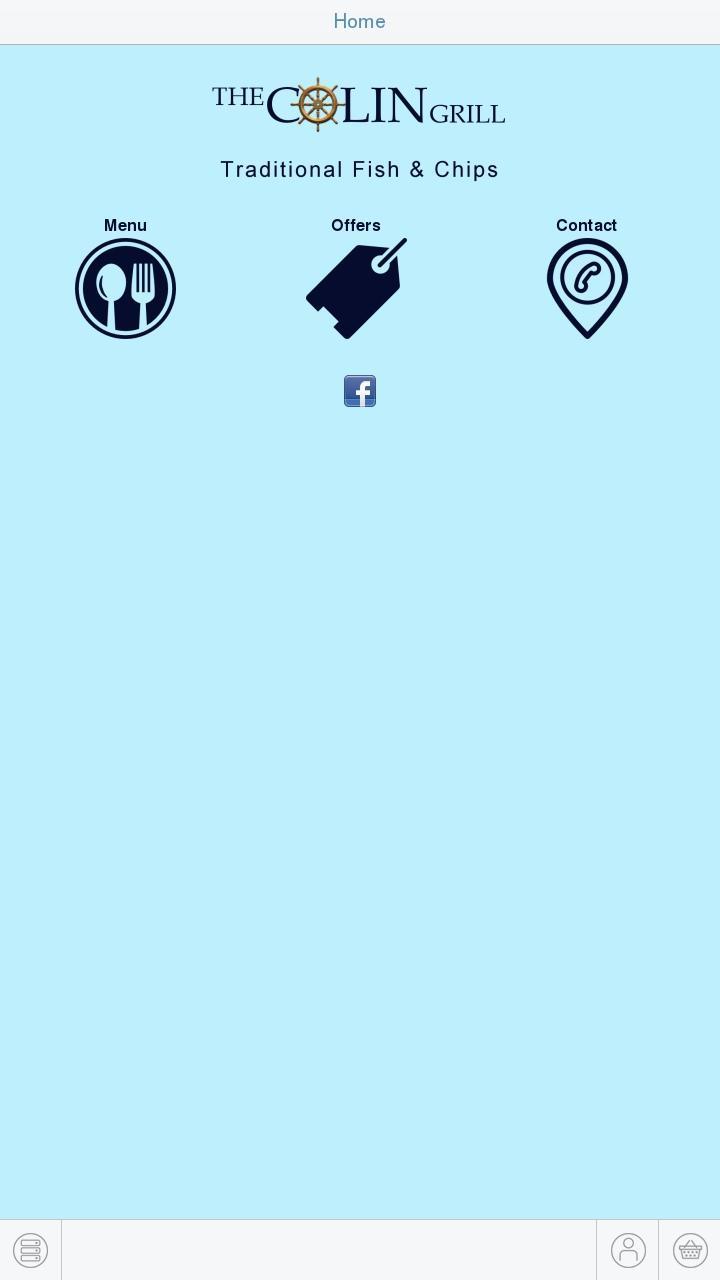720x1280 pixels.
Task: View the Offers page
Action: pyautogui.click(x=356, y=288)
